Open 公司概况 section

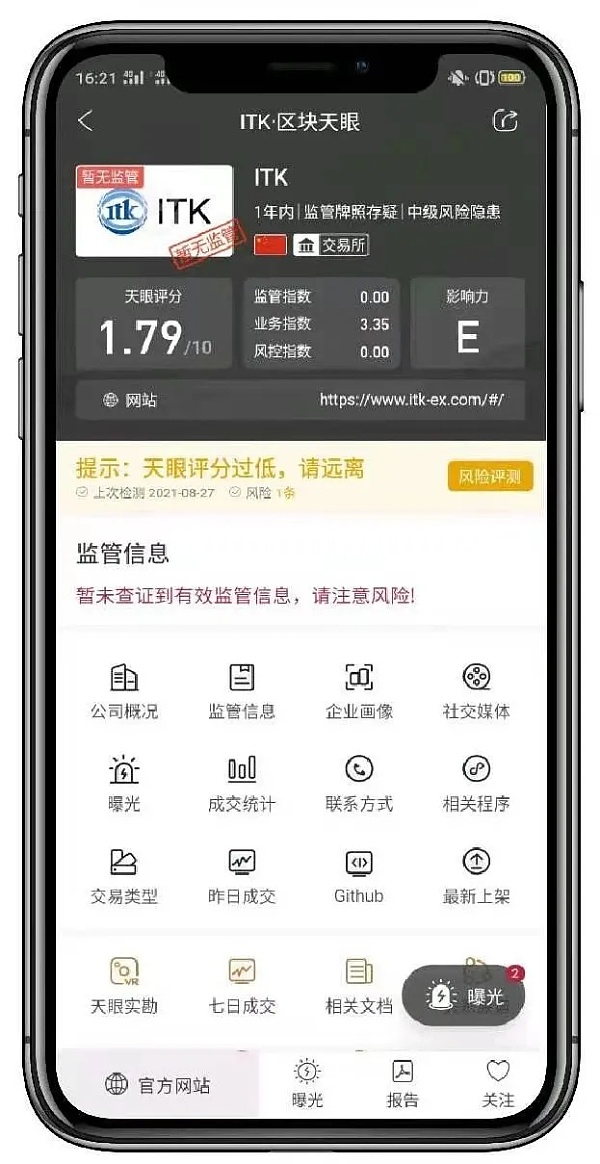[124, 691]
